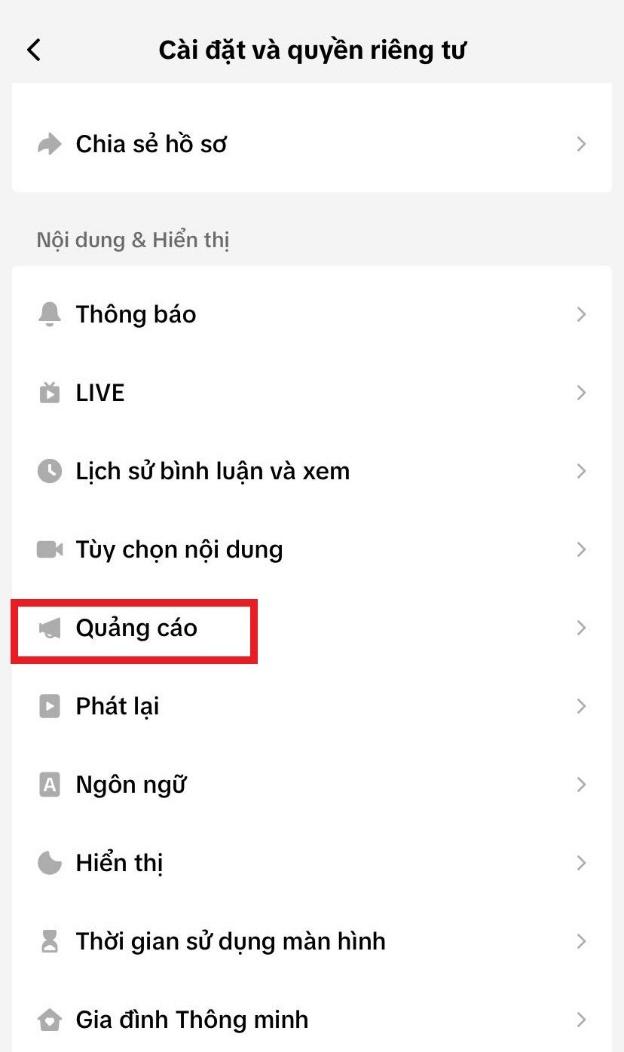Open Ngôn ngữ settings
Image resolution: width=624 pixels, height=1052 pixels.
pos(311,785)
